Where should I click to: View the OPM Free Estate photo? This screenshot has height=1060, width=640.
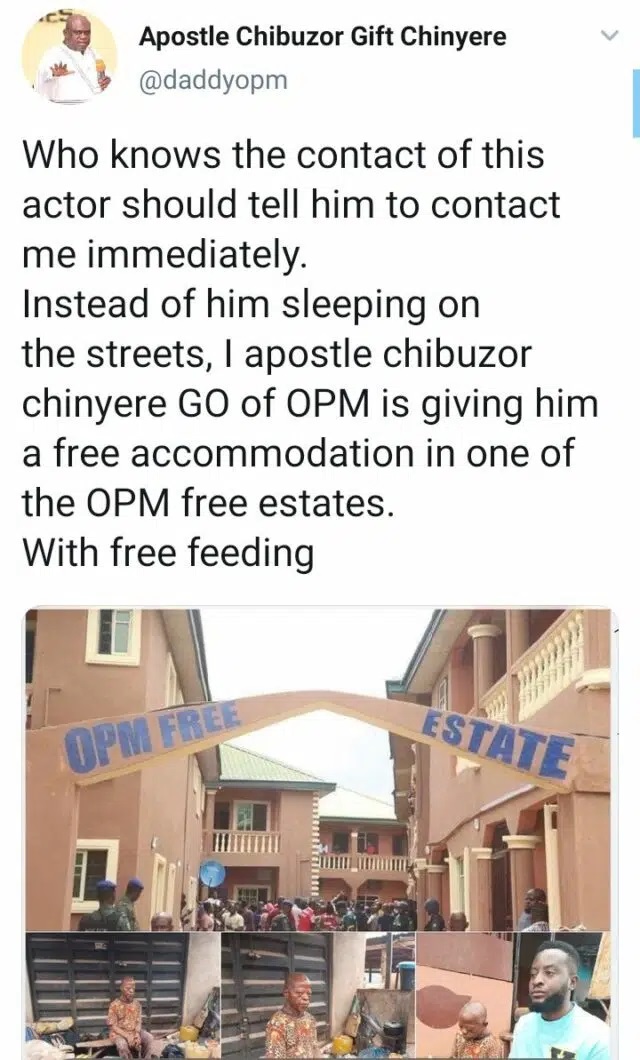318,768
